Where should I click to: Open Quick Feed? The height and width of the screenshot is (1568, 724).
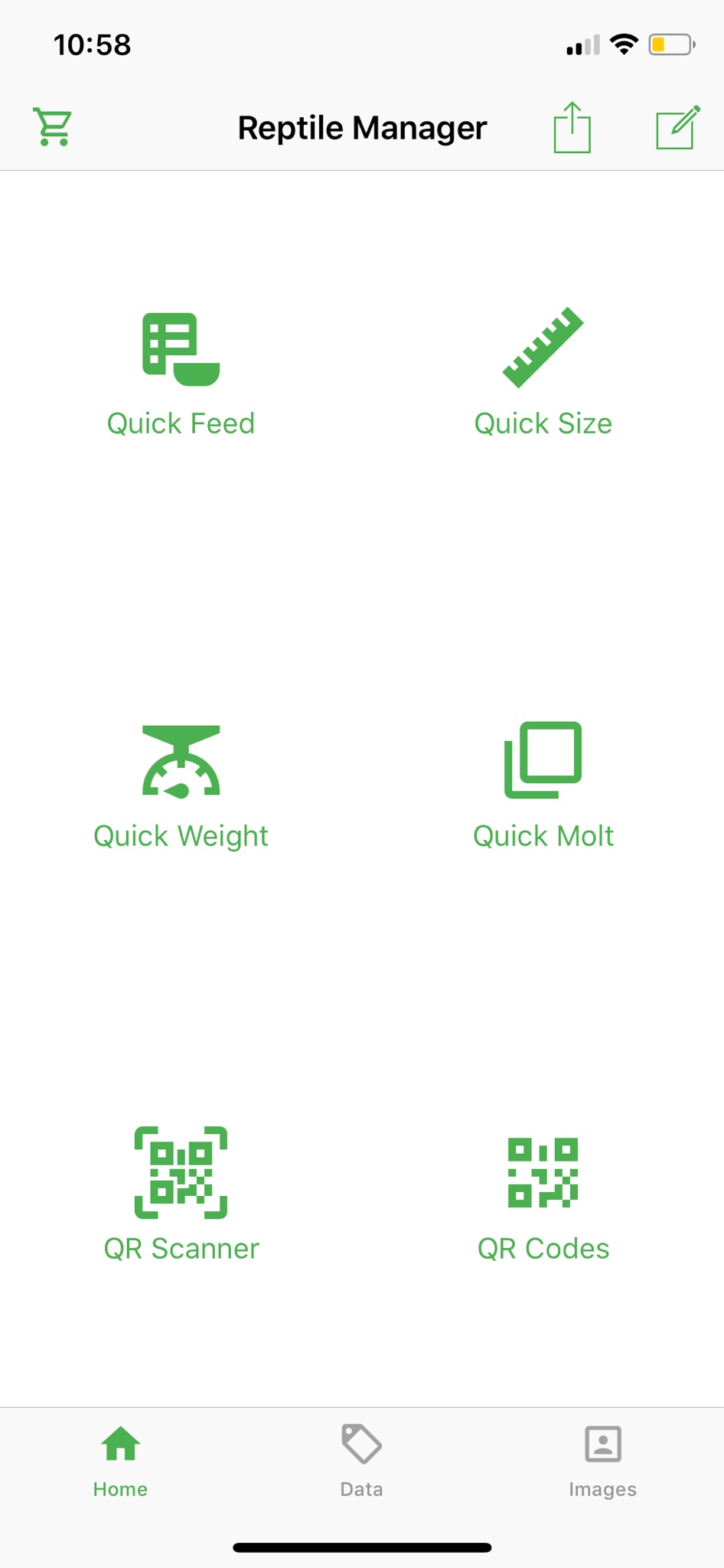[x=181, y=375]
